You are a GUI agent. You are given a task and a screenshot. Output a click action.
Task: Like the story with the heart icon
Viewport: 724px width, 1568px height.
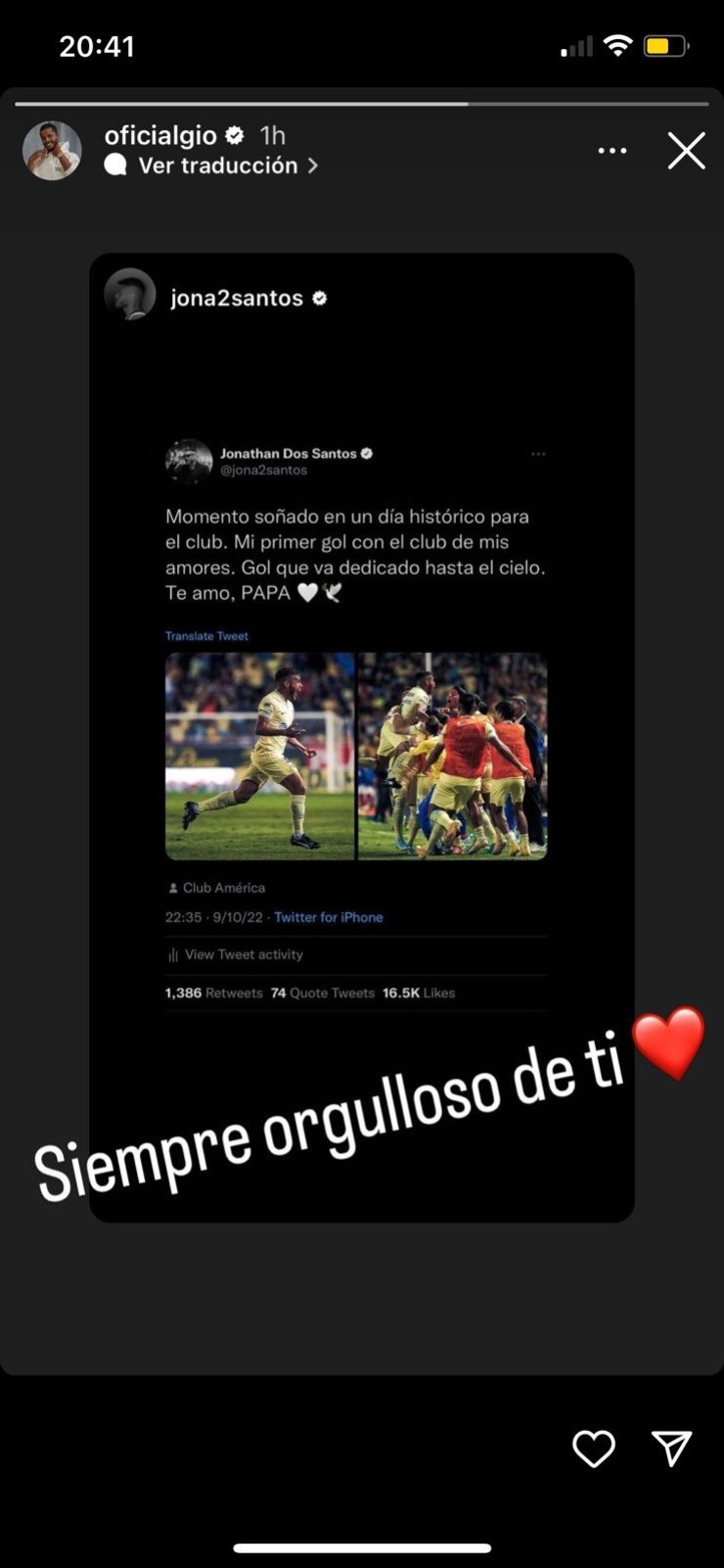pyautogui.click(x=593, y=1450)
